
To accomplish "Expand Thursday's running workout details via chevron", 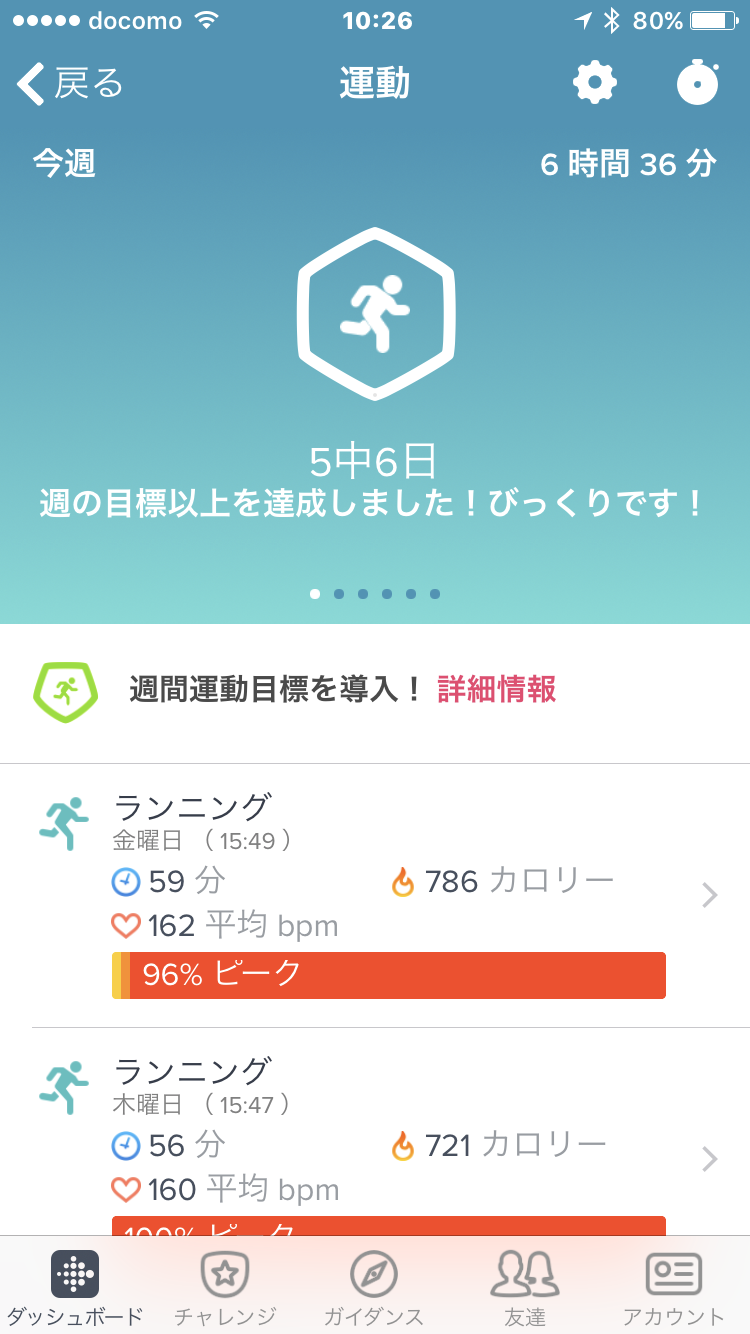I will point(709,1160).
